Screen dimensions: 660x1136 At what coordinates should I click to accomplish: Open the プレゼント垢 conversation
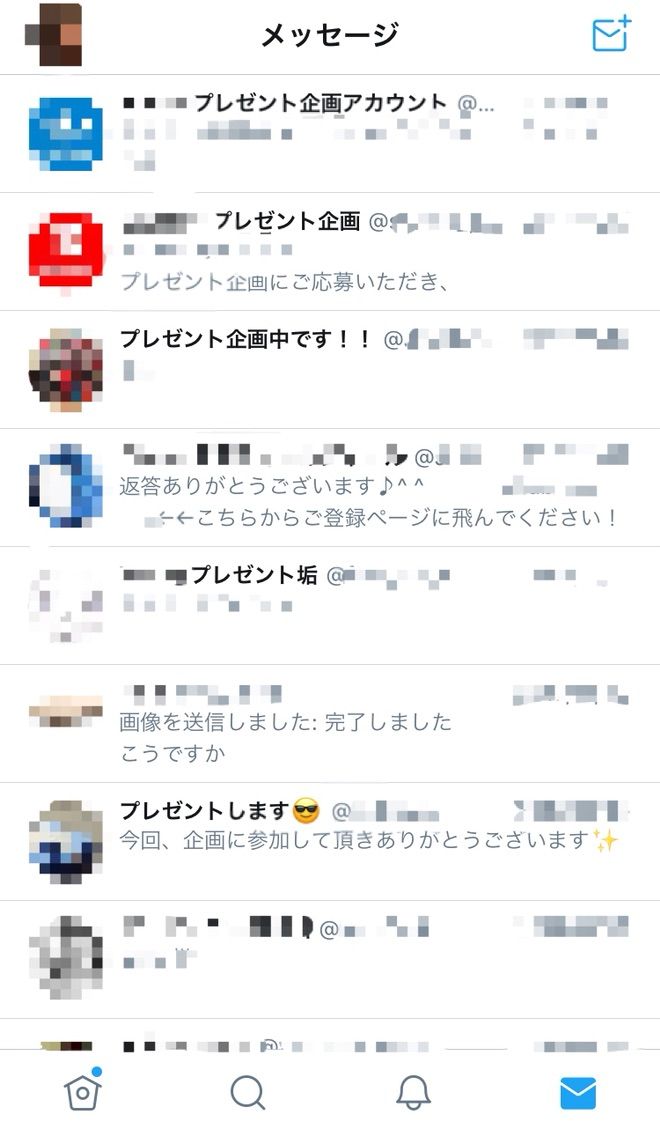(x=330, y=606)
